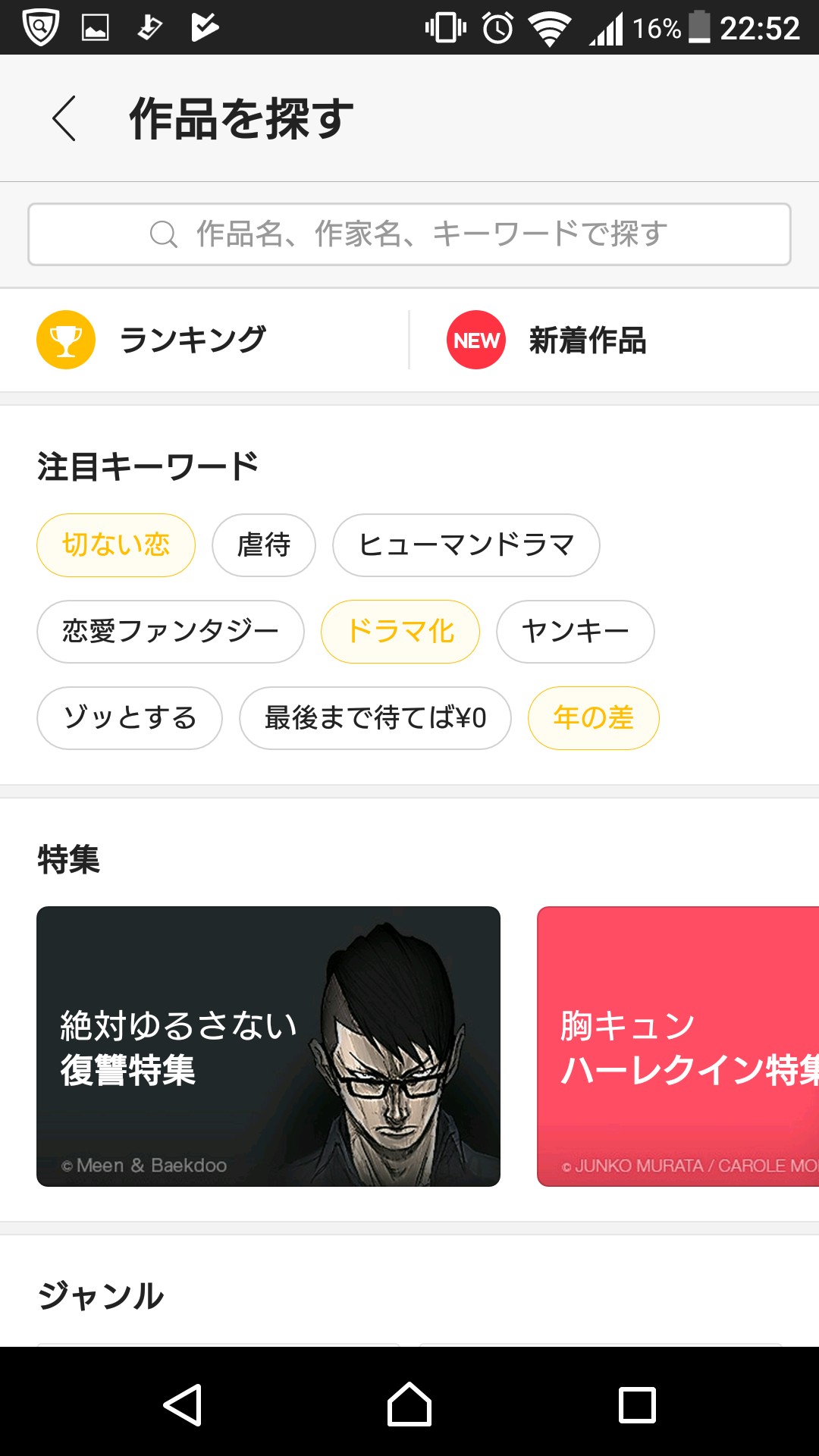Go to the Android home screen

coord(409,1404)
